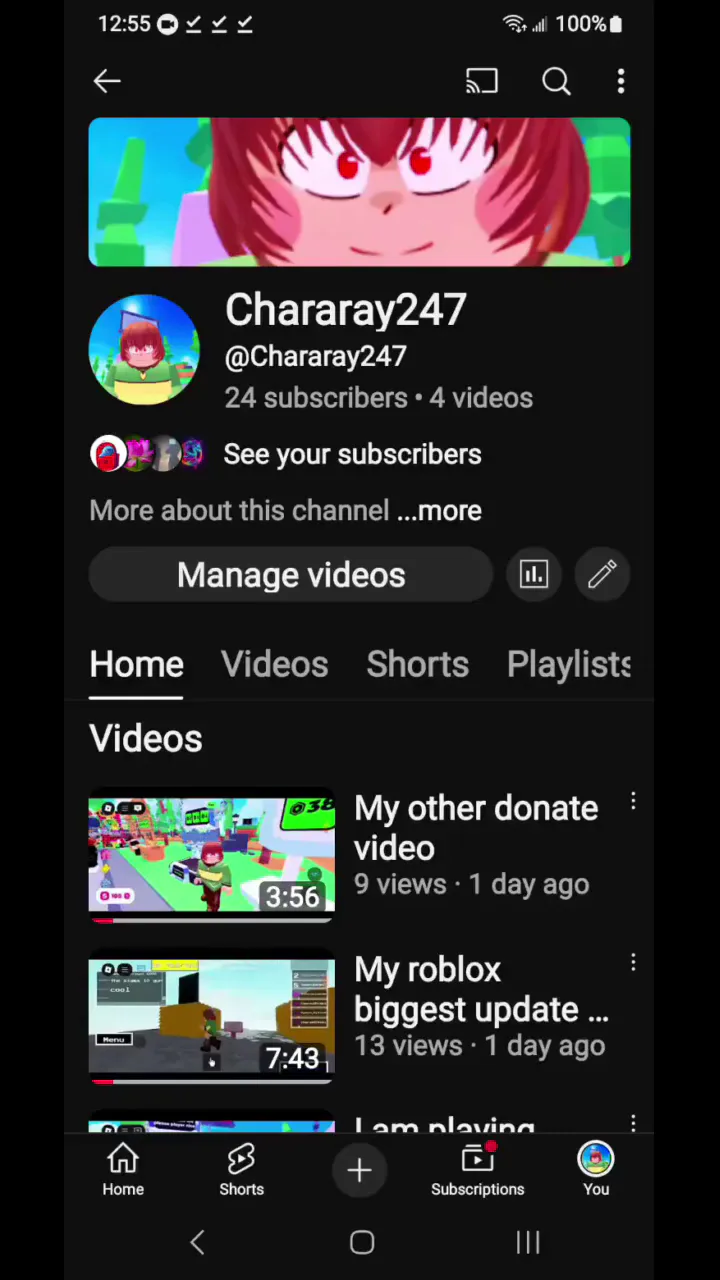Image resolution: width=720 pixels, height=1280 pixels.
Task: Switch to the Videos tab
Action: click(274, 665)
